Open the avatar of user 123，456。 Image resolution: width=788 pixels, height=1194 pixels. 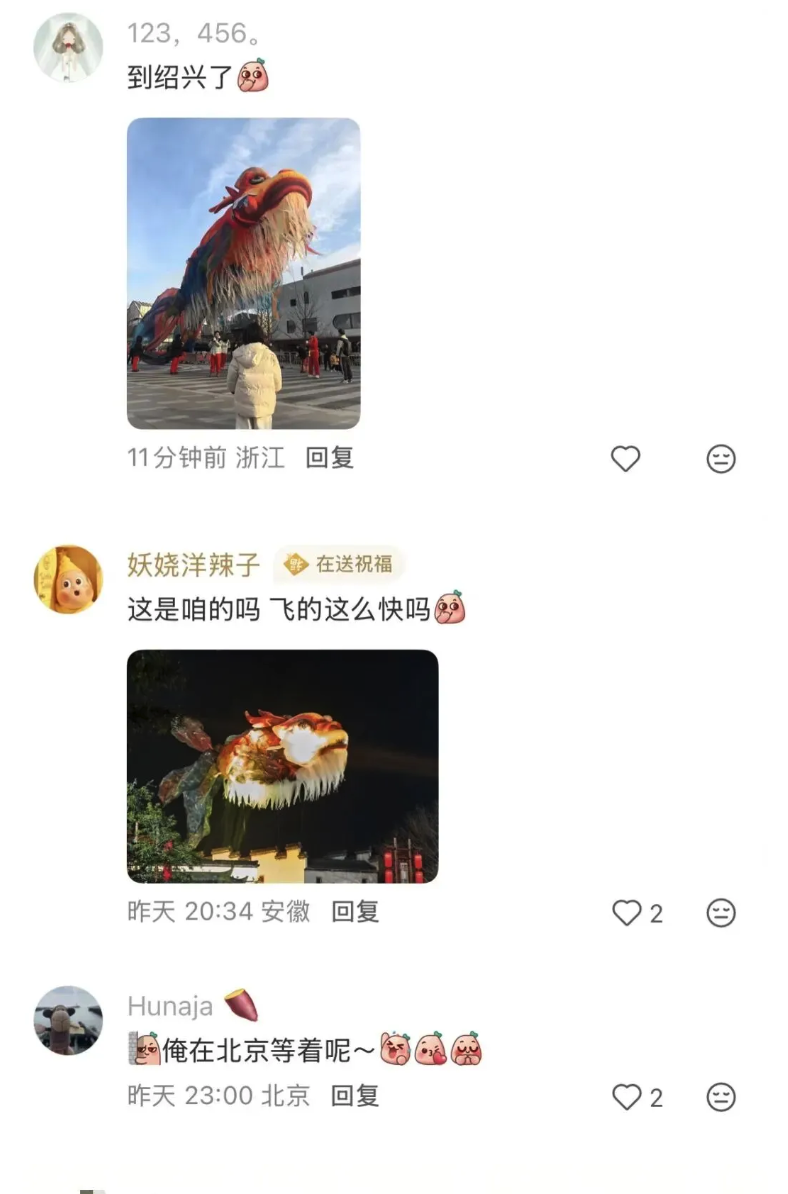point(68,47)
